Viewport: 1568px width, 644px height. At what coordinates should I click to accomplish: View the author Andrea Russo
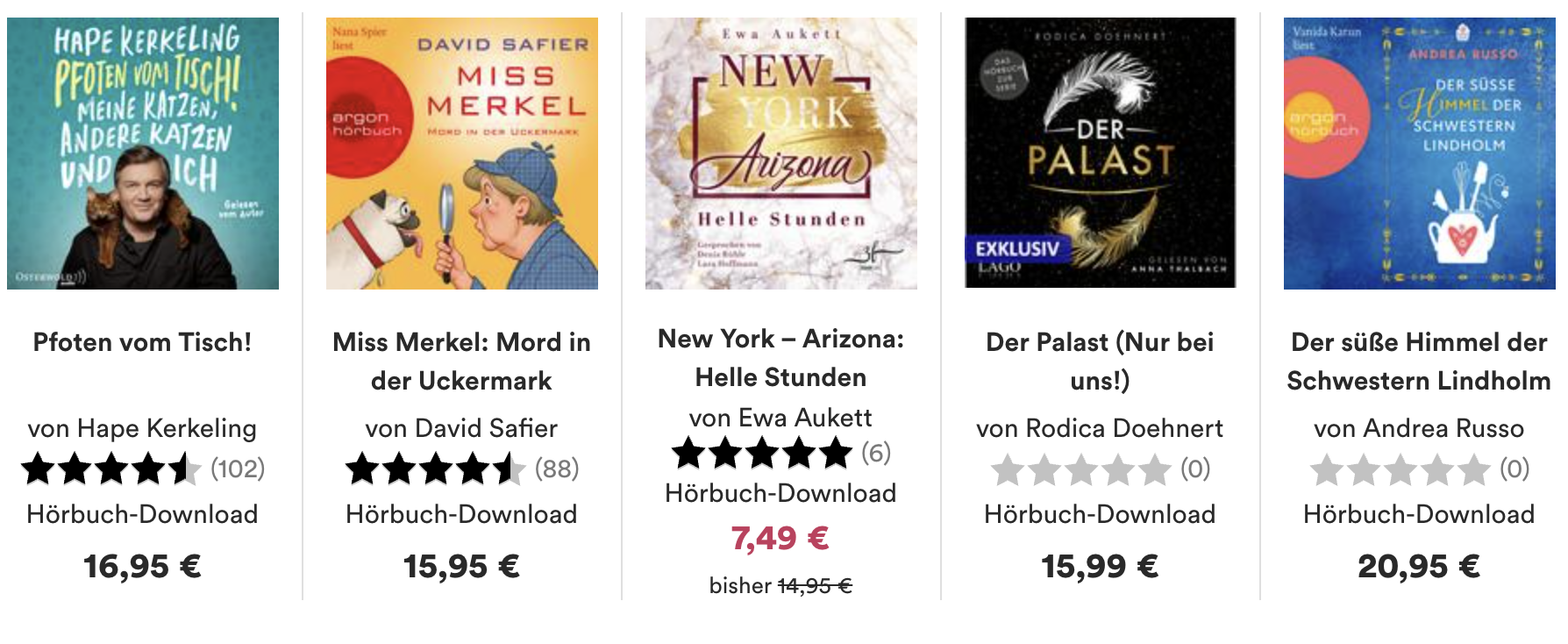[x=1443, y=428]
